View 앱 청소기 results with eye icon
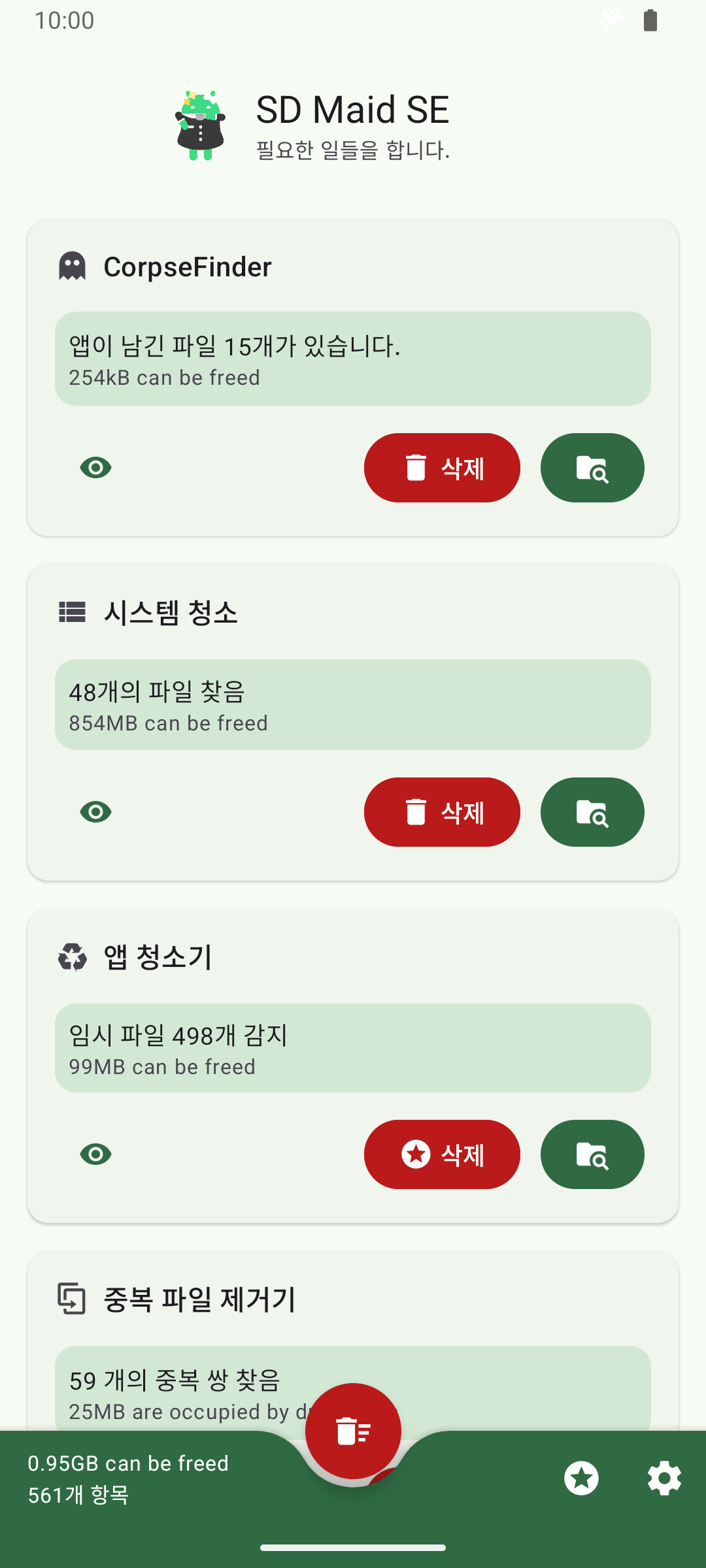The width and height of the screenshot is (706, 1568). pyautogui.click(x=95, y=1154)
